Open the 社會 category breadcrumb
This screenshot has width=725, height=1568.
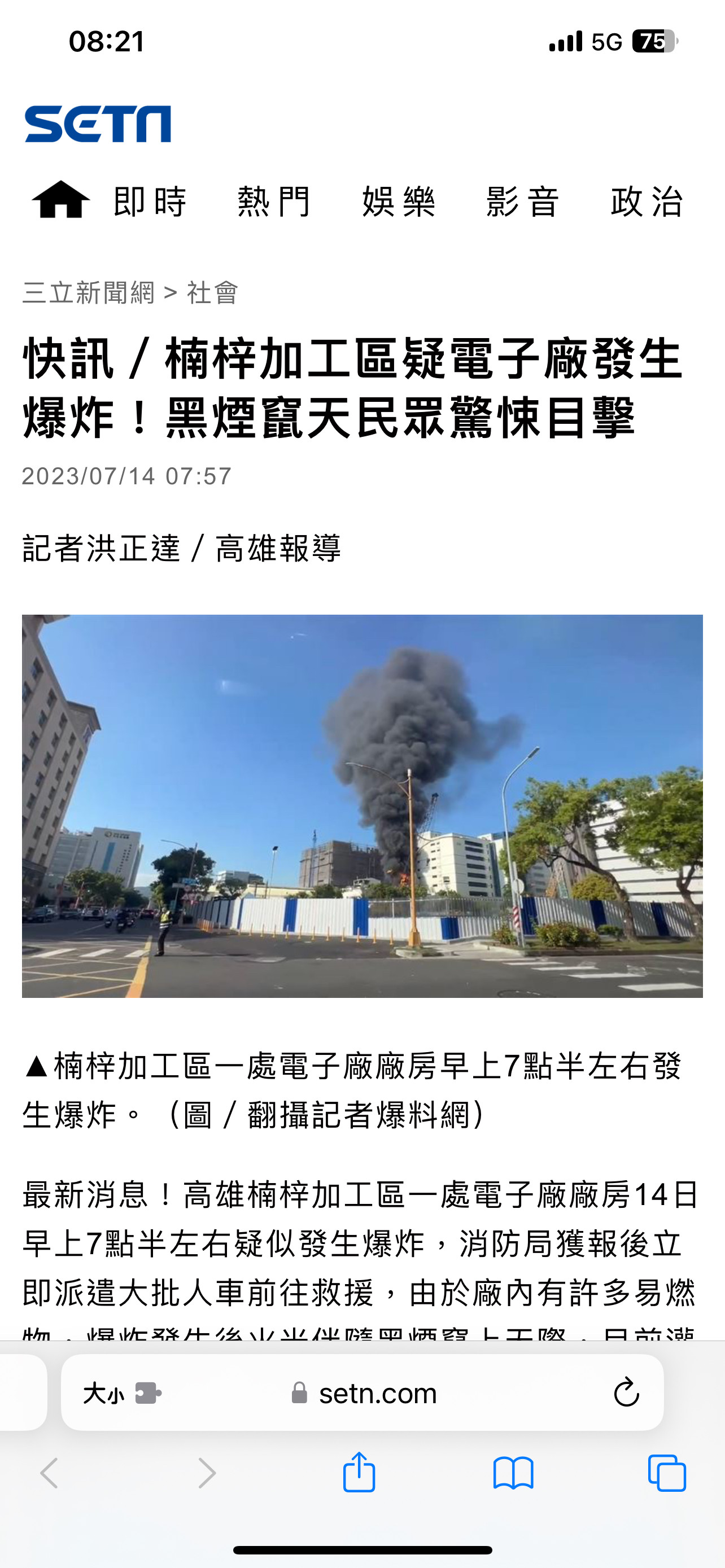pyautogui.click(x=212, y=293)
